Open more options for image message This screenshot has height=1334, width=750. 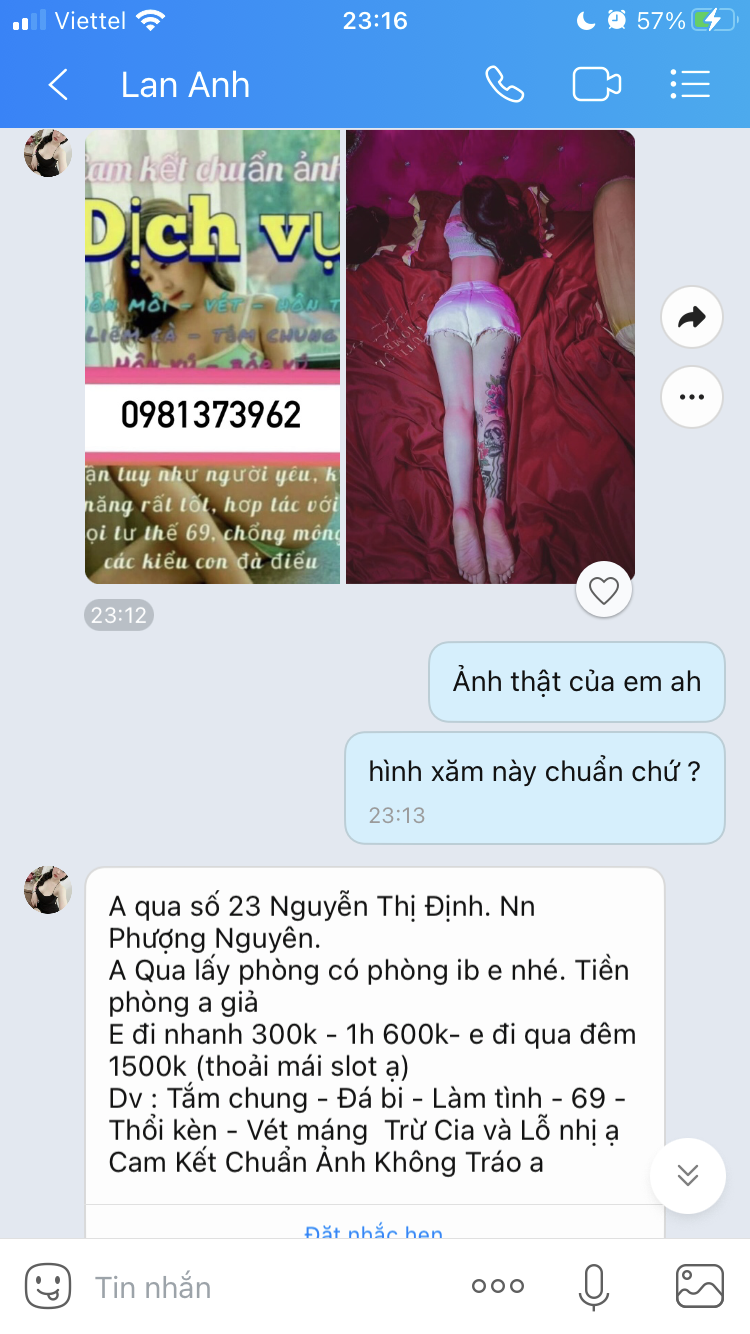(691, 397)
